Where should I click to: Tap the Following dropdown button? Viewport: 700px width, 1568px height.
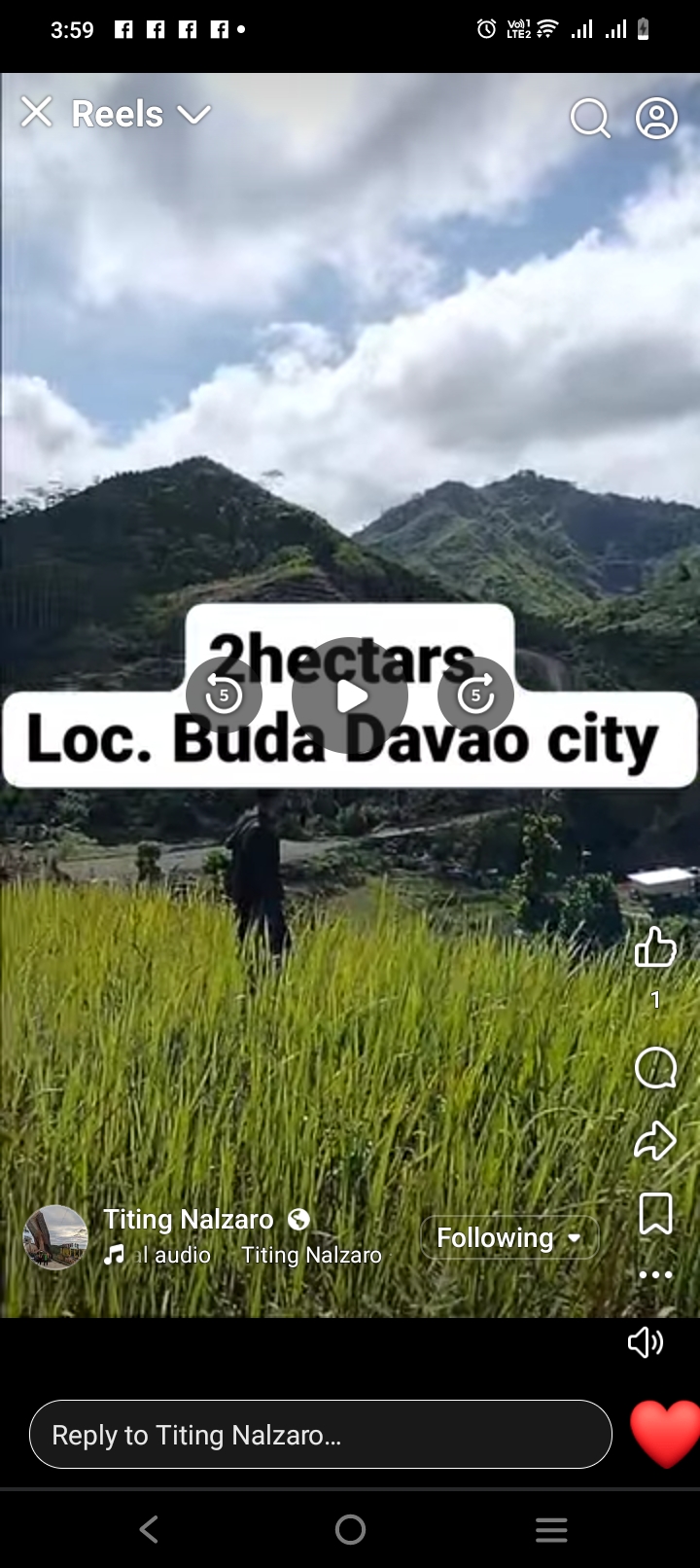(x=509, y=1238)
